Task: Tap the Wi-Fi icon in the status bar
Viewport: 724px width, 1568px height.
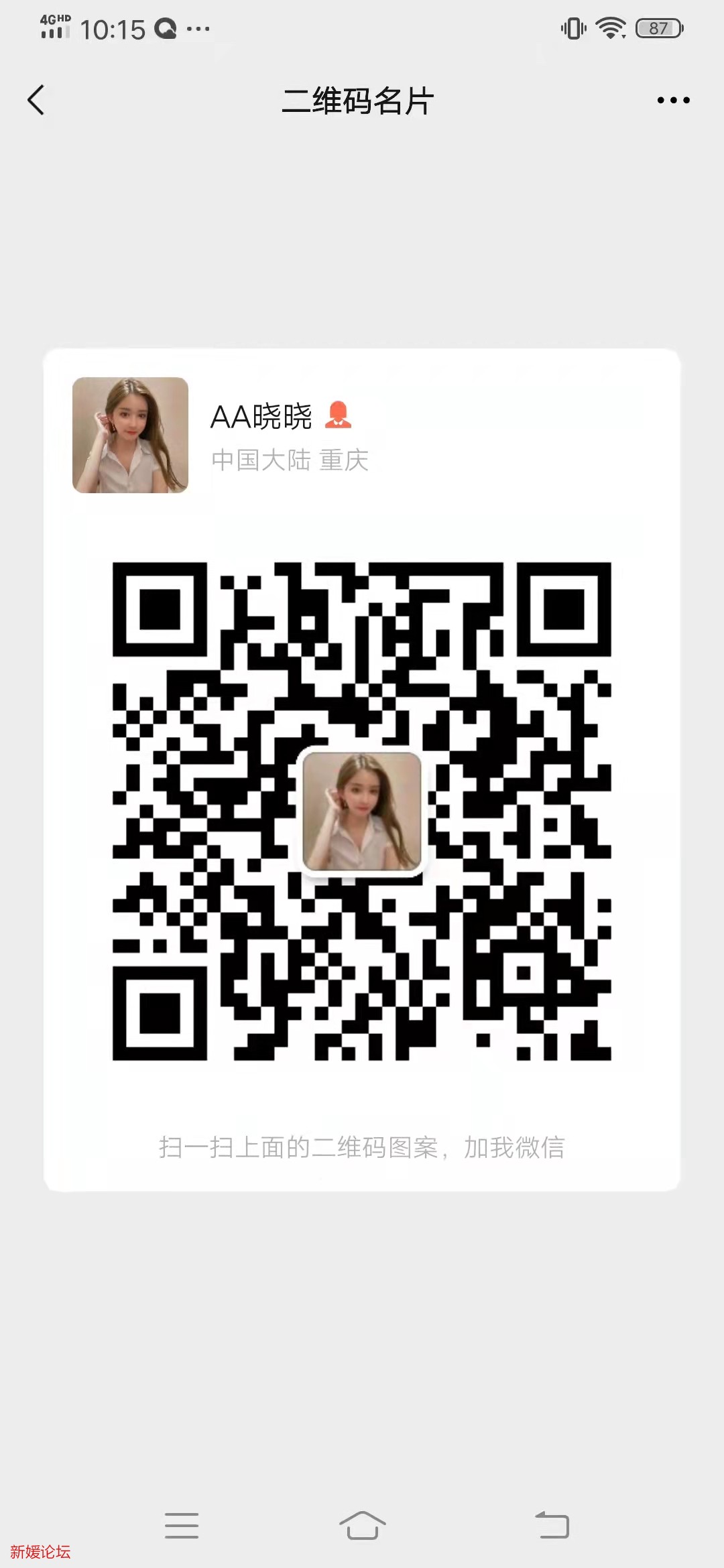Action: click(611, 28)
